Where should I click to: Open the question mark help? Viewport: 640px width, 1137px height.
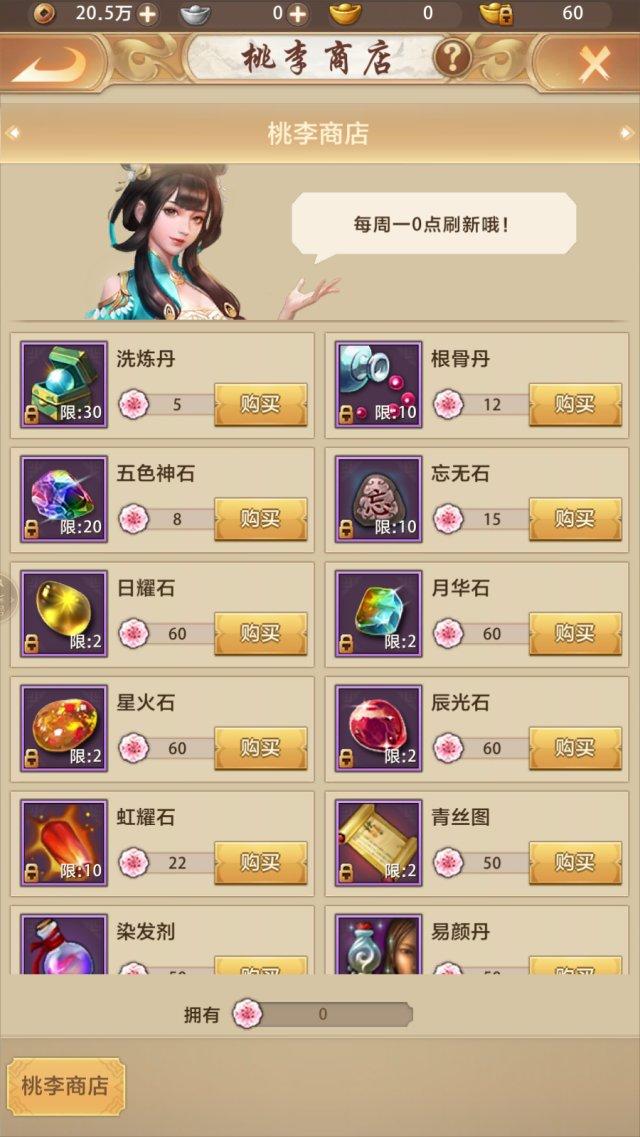(x=453, y=57)
